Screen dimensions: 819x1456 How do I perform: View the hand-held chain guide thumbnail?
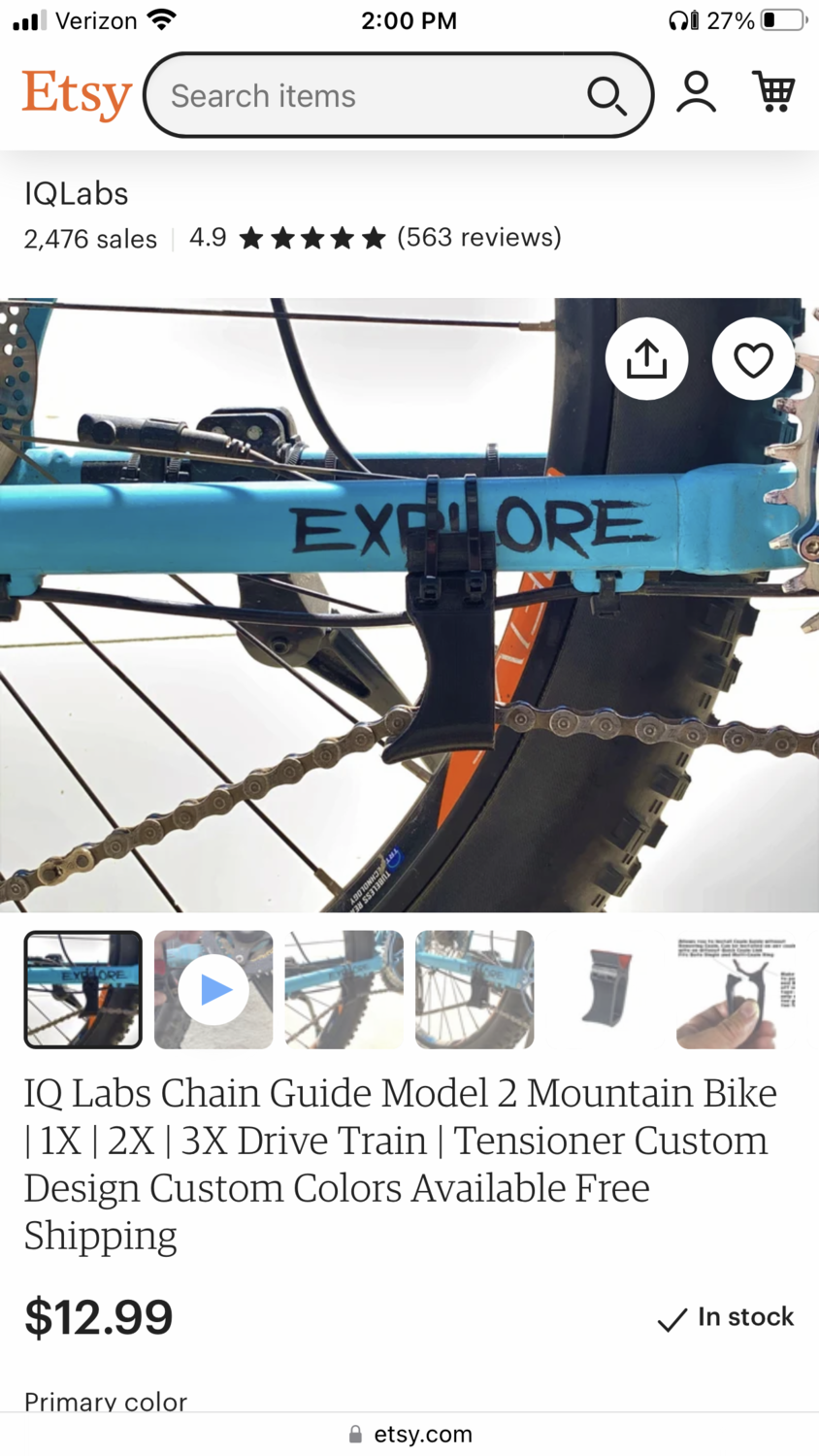pos(736,989)
